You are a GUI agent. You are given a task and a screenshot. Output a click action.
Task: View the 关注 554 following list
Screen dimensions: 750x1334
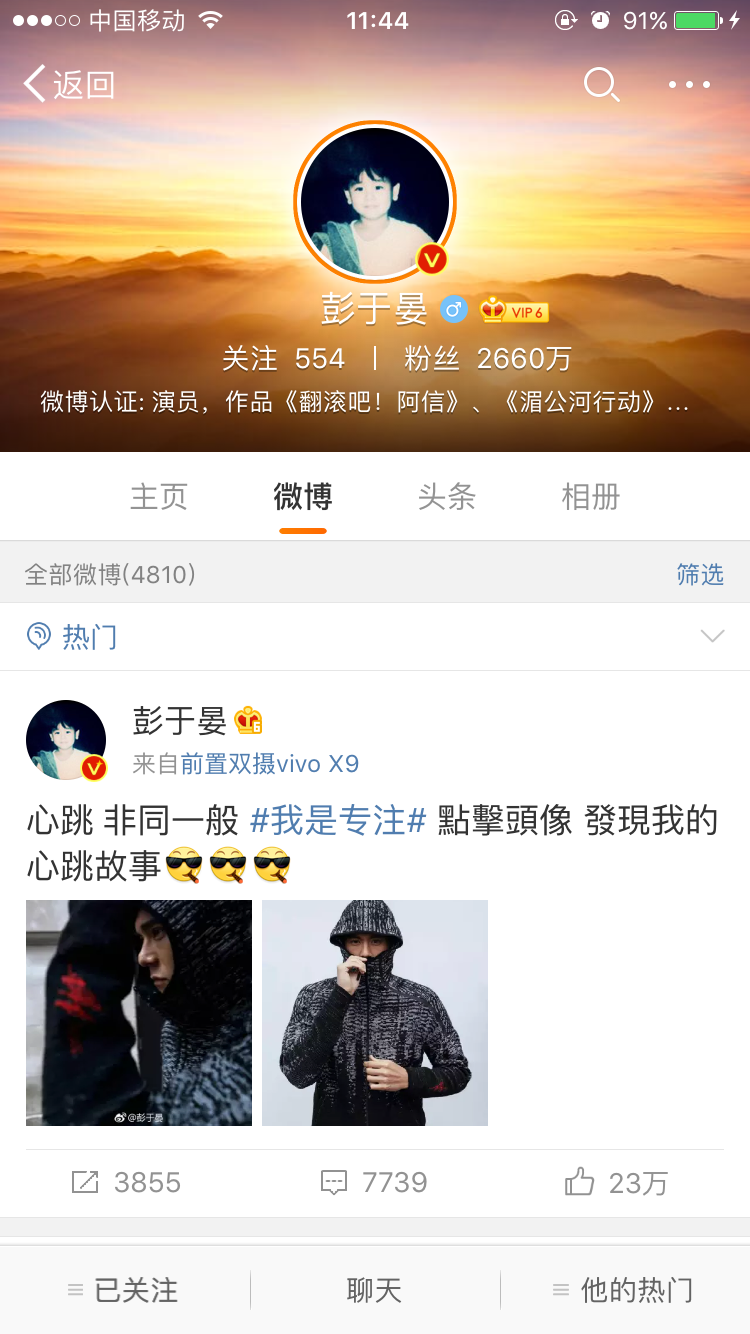pos(283,358)
